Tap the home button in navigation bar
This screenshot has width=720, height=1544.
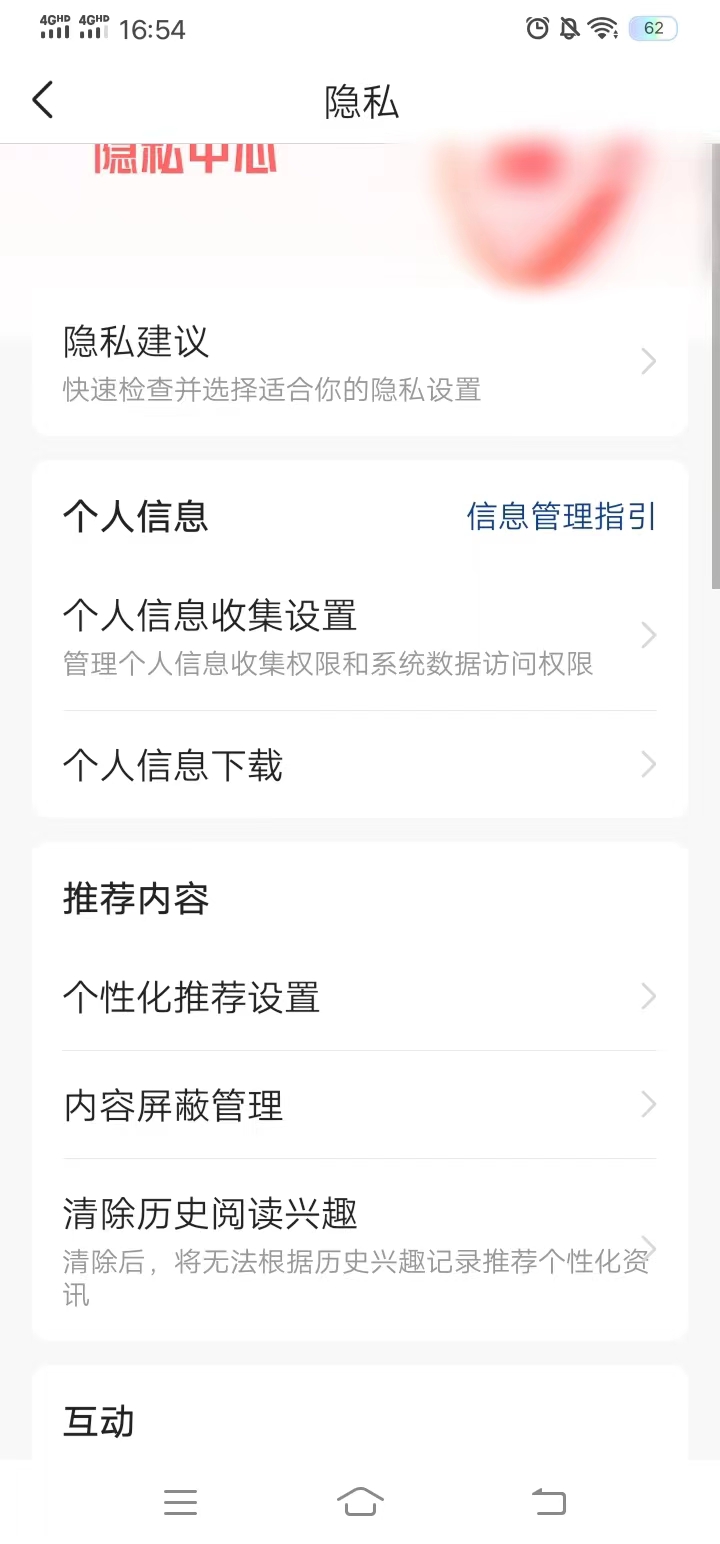pos(360,1501)
